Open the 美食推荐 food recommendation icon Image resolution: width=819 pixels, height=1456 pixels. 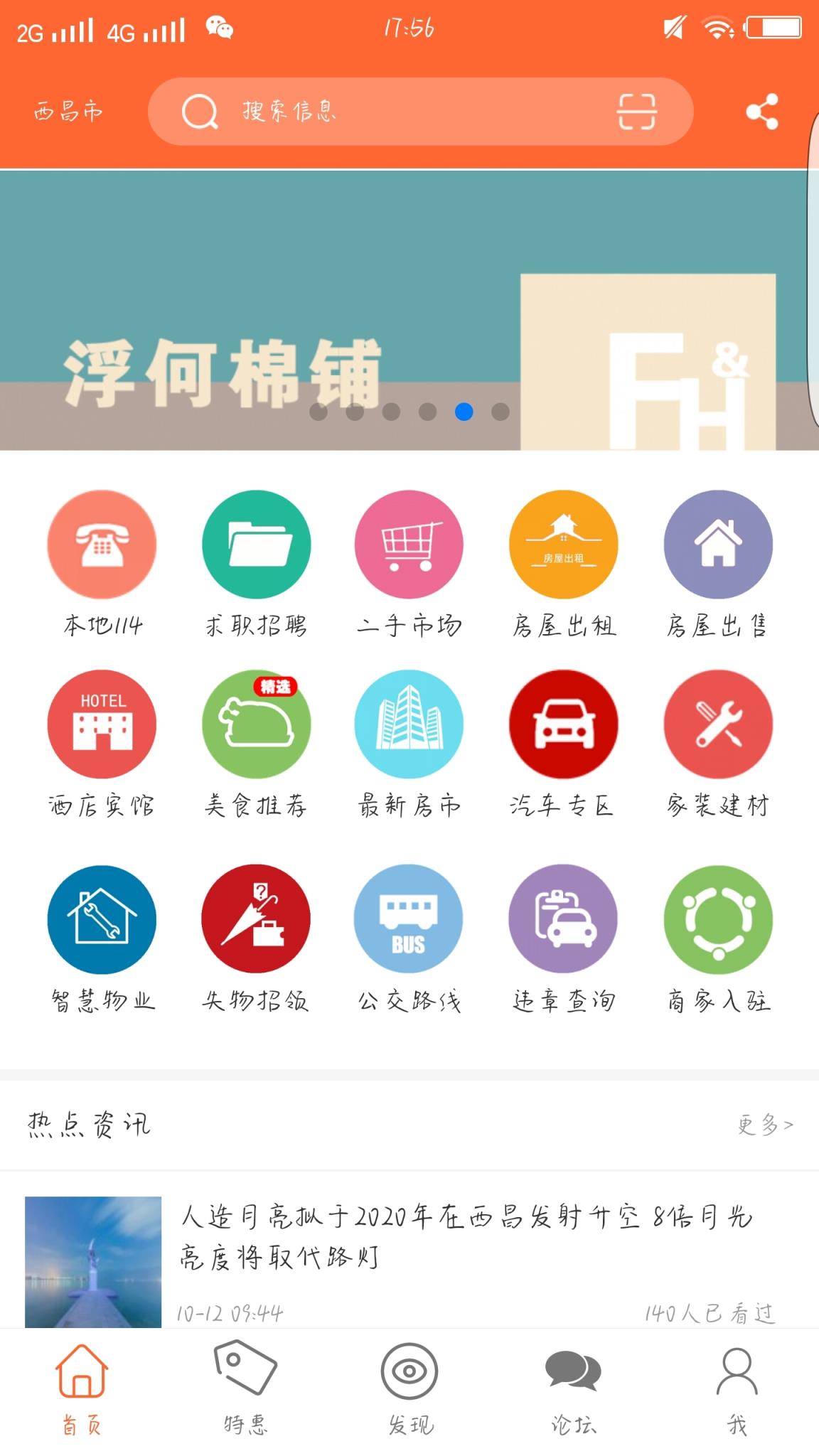[x=256, y=723]
